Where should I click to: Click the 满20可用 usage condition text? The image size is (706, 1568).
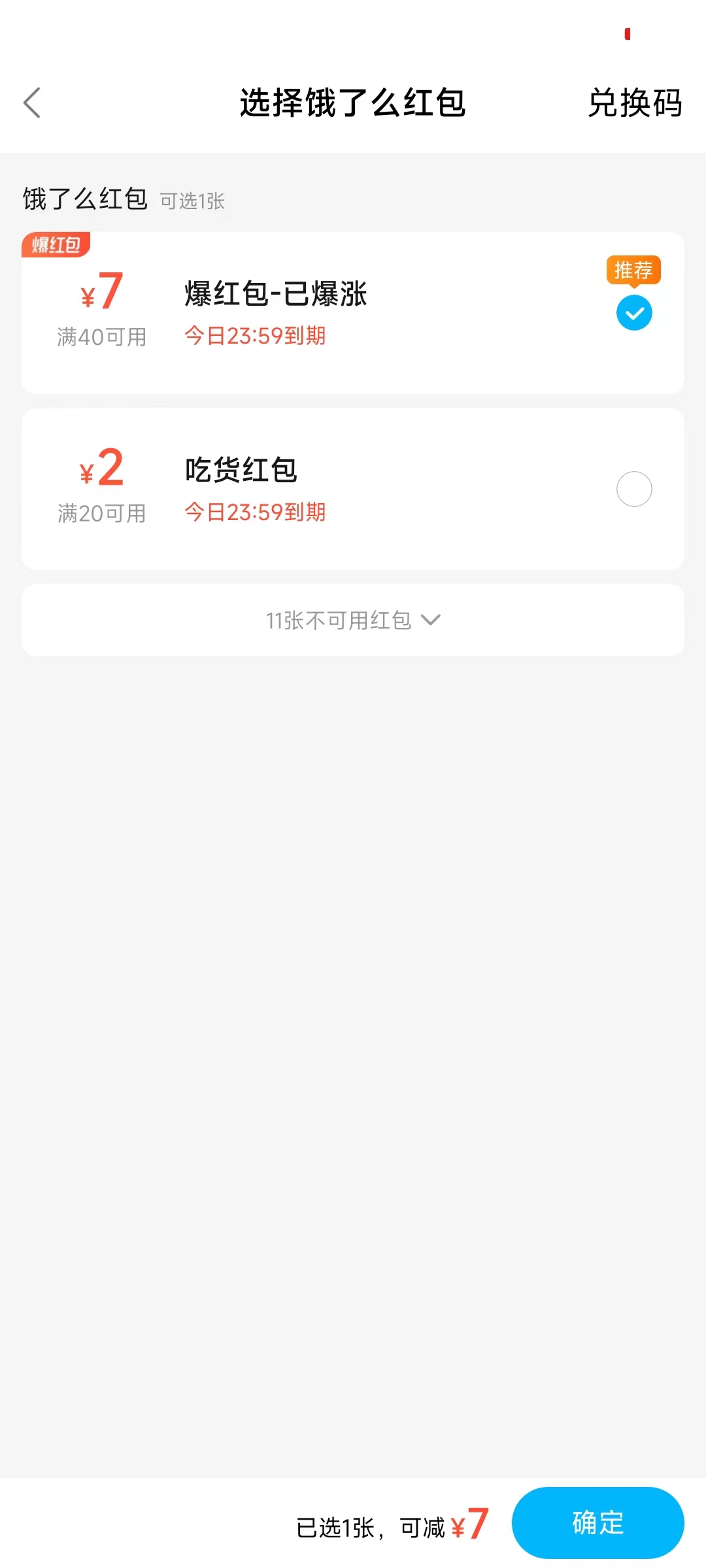tap(101, 514)
